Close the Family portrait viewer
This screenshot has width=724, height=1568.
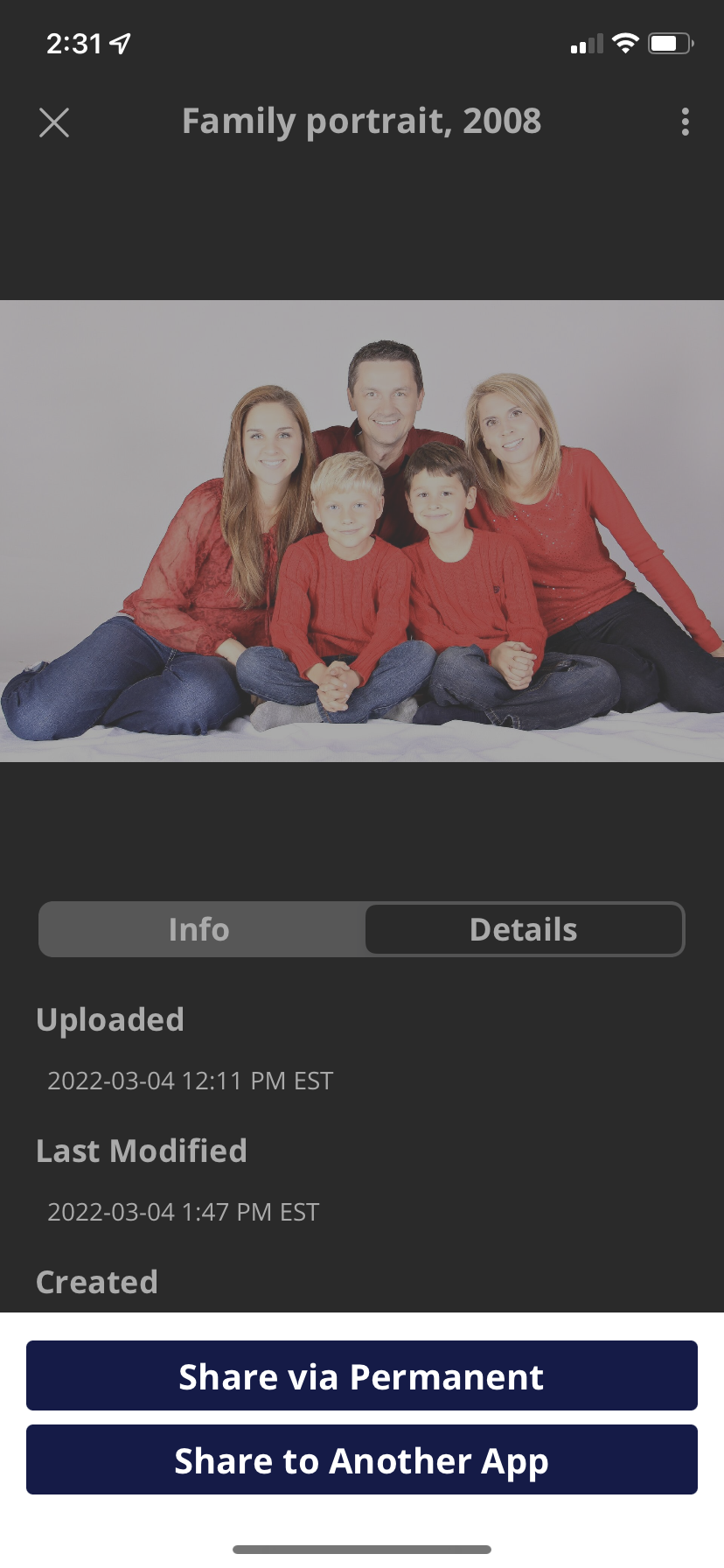point(54,122)
